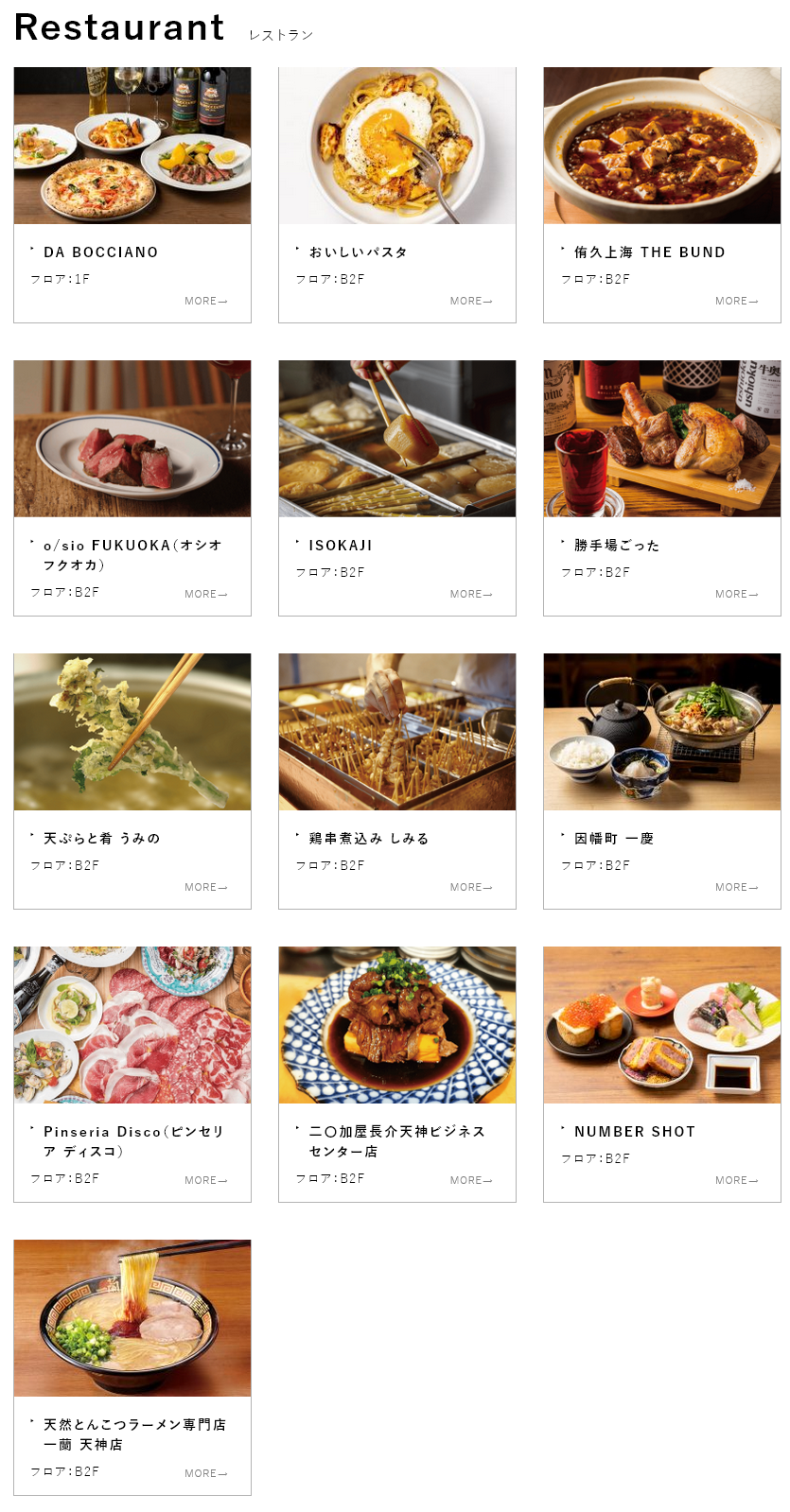Select the NUMBER SHOT restaurant card
790x1512 pixels.
point(662,1074)
